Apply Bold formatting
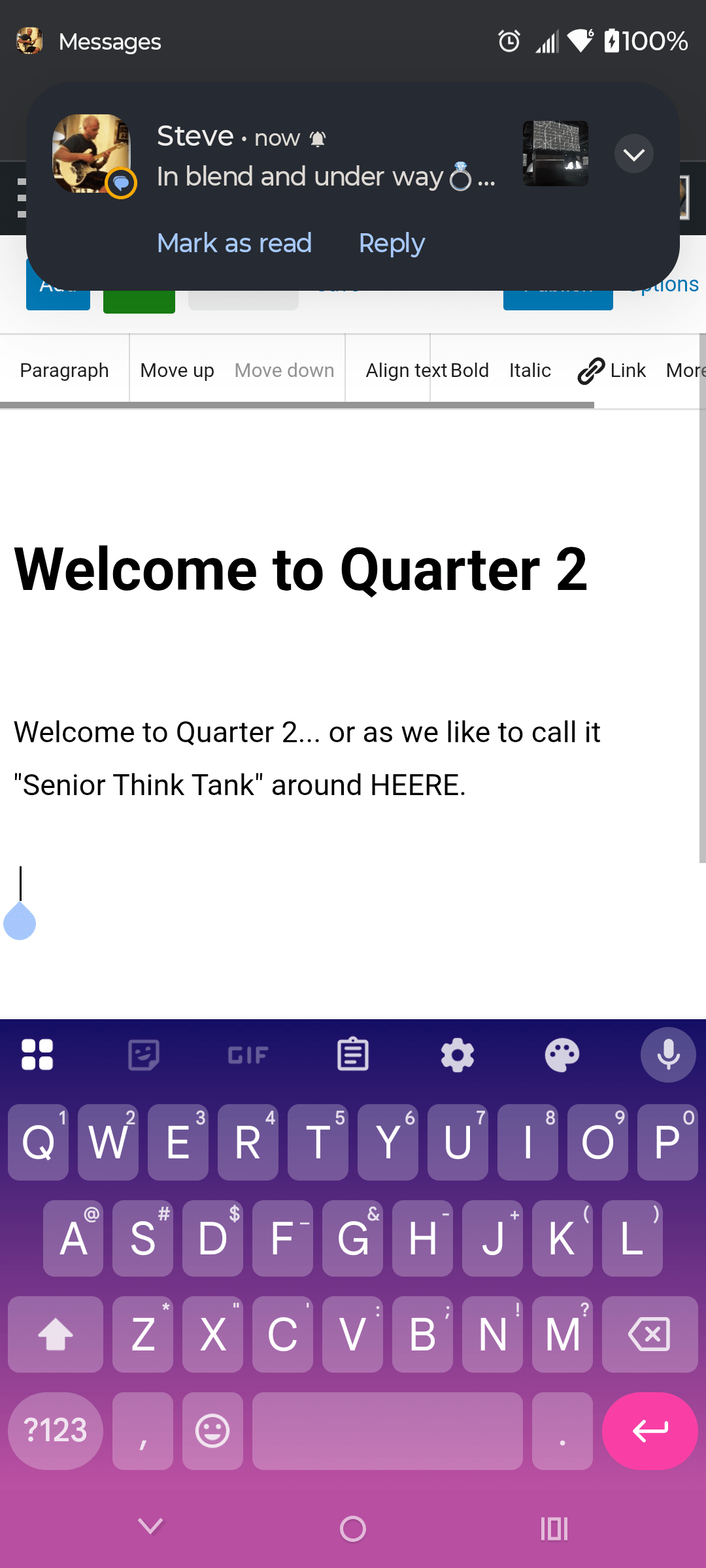Viewport: 706px width, 1568px height. (470, 370)
